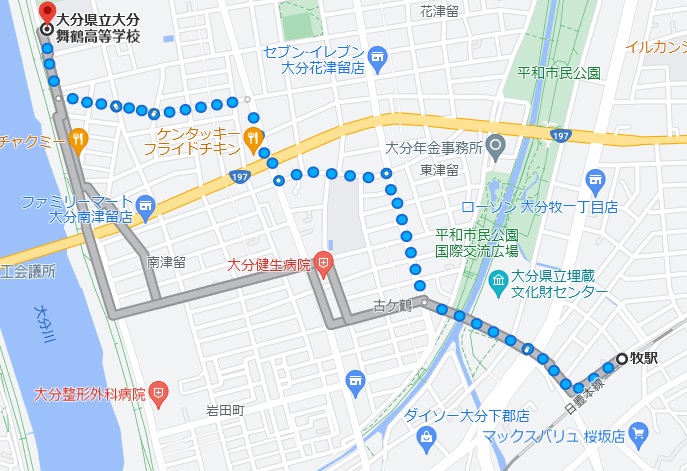The width and height of the screenshot is (687, 471).
Task: Tap the 大分県立大分舞鶴高等学校 destination pin
Action: pos(45,12)
